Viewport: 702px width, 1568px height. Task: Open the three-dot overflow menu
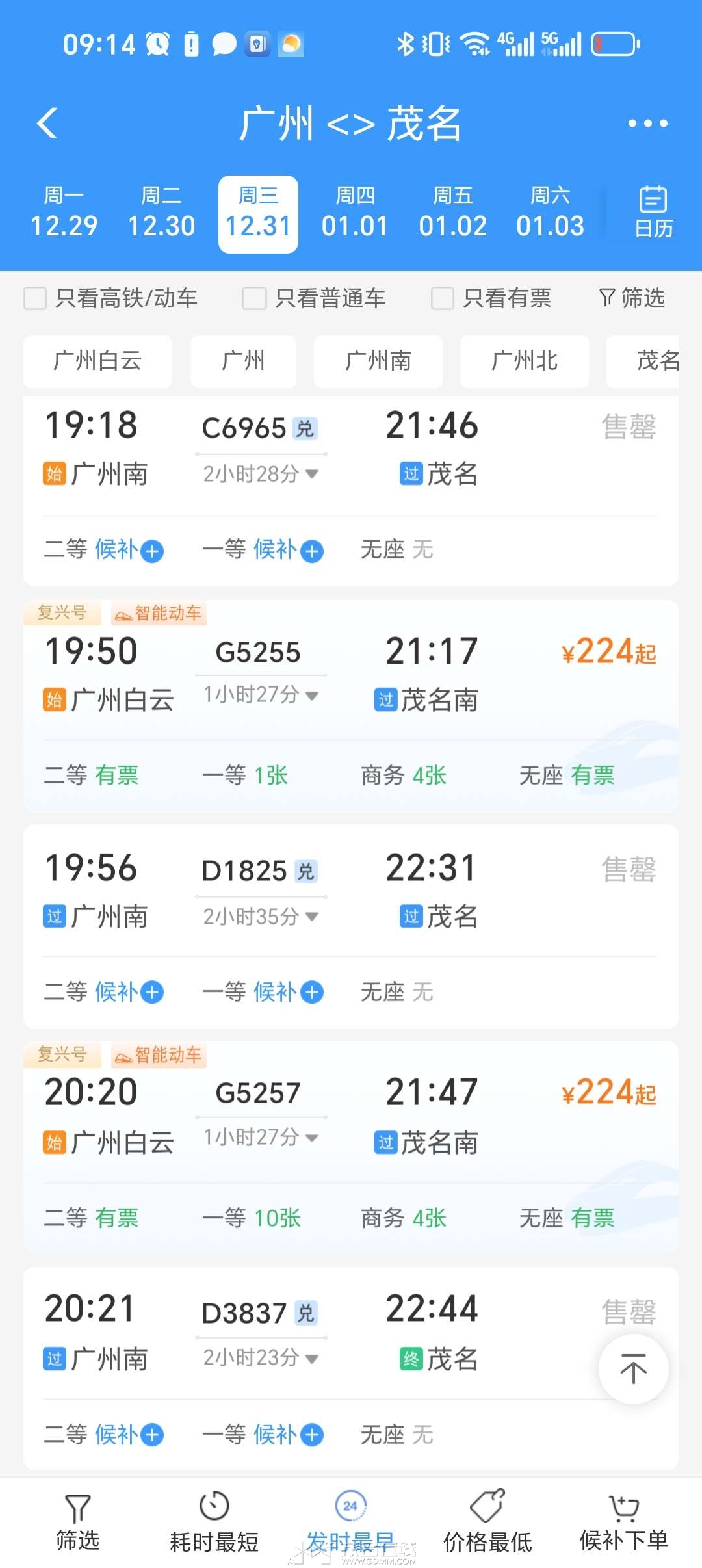(647, 124)
